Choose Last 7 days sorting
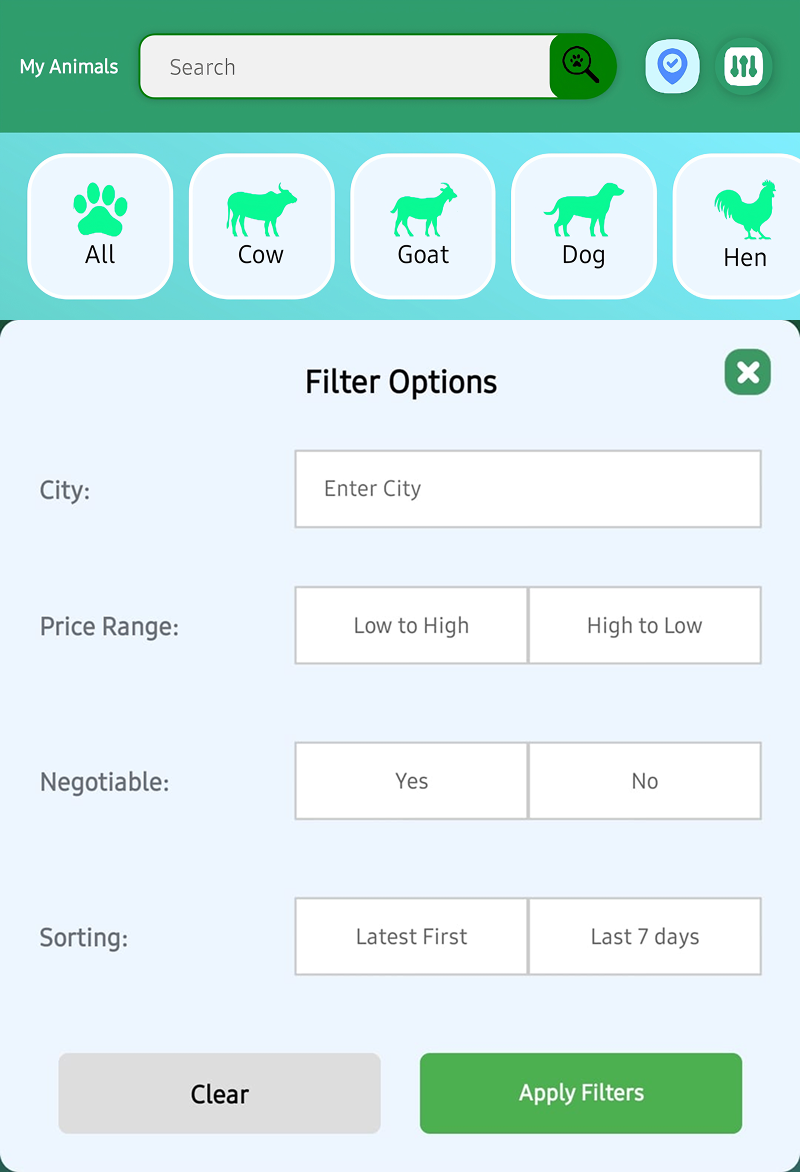 (645, 937)
